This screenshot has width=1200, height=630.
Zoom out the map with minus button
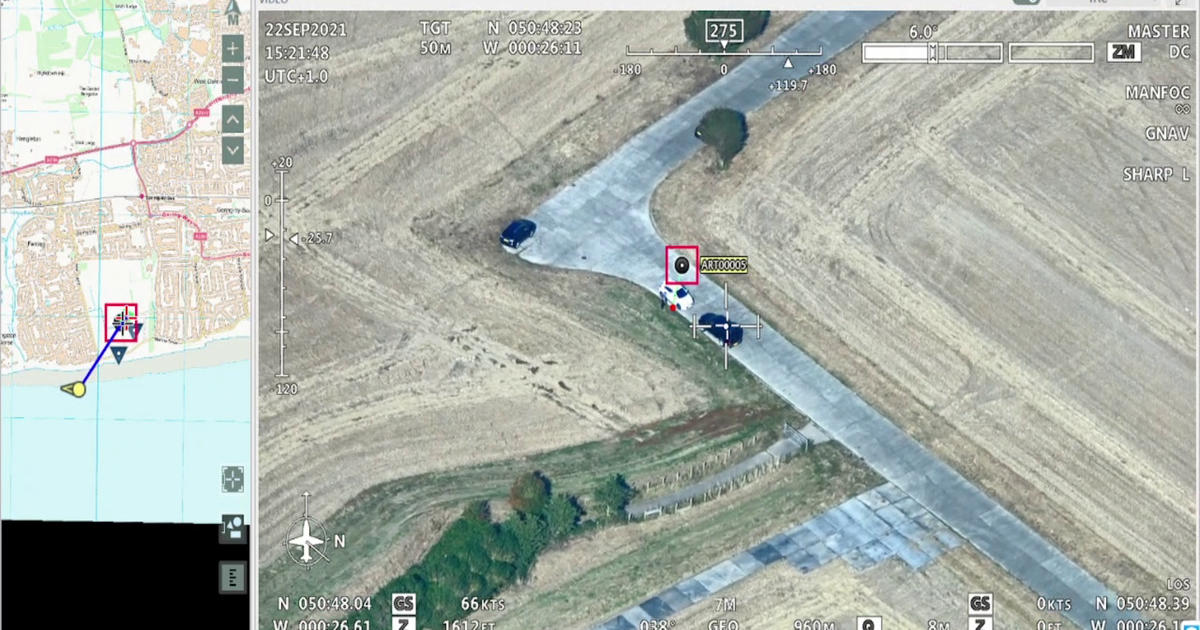point(232,79)
